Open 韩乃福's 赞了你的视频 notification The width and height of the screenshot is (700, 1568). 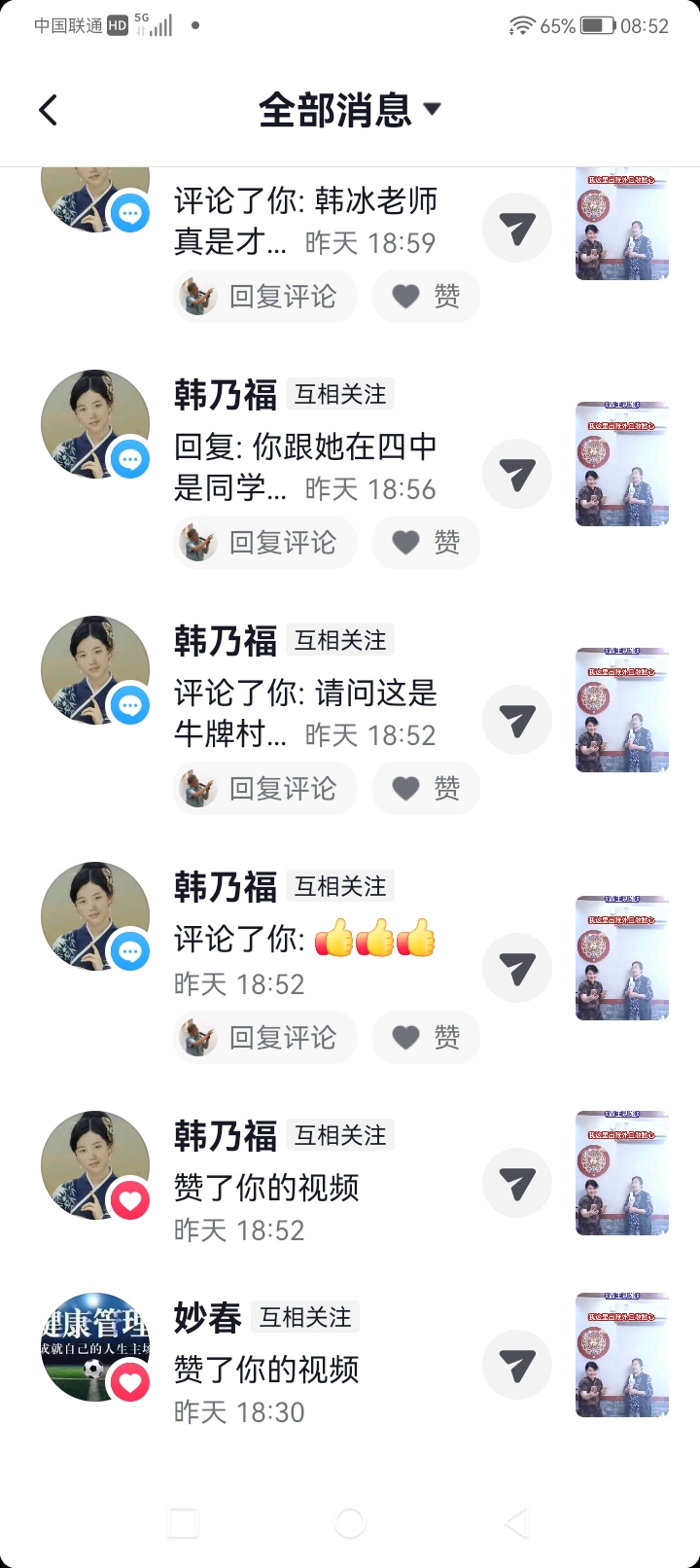point(266,1188)
